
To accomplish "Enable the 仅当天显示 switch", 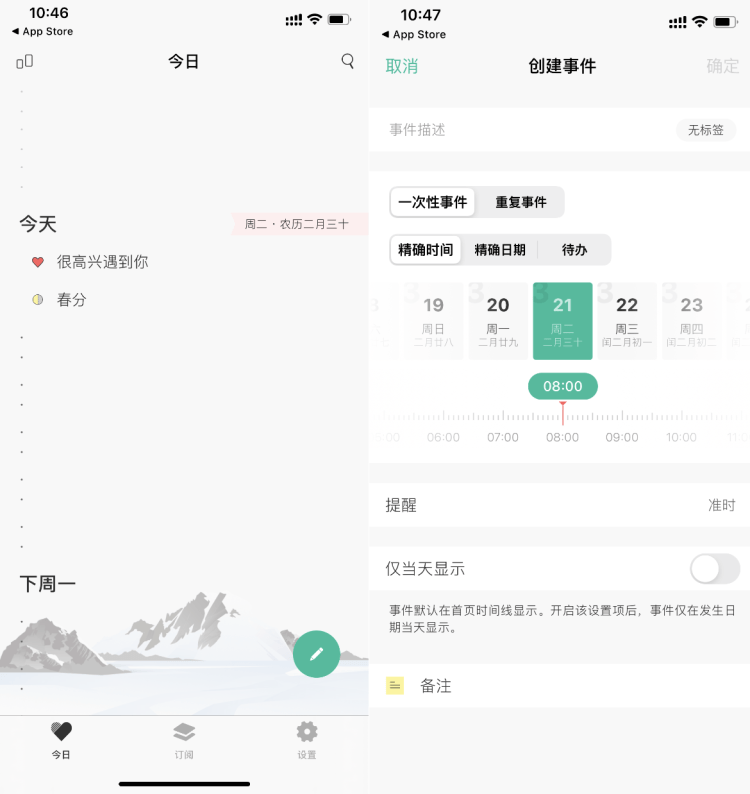I will [x=714, y=569].
